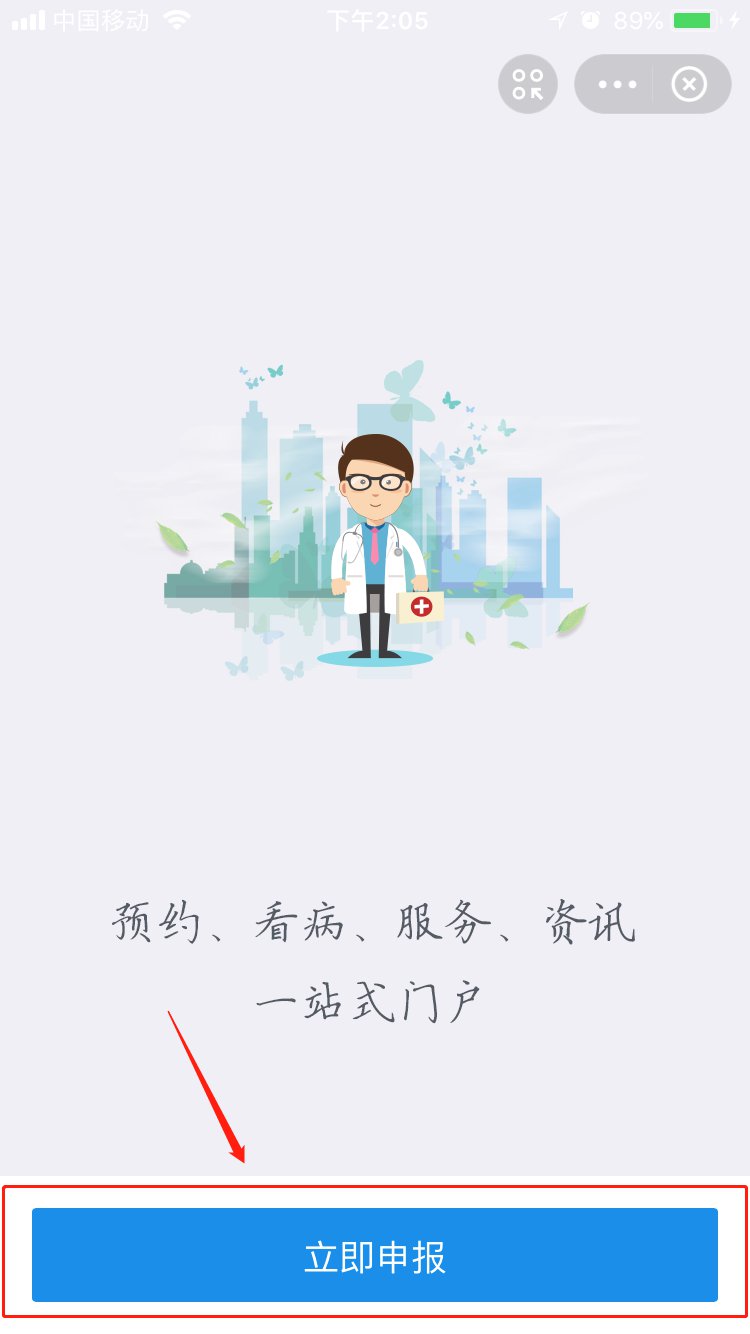The width and height of the screenshot is (750, 1334).
Task: Close the mini program
Action: click(689, 85)
